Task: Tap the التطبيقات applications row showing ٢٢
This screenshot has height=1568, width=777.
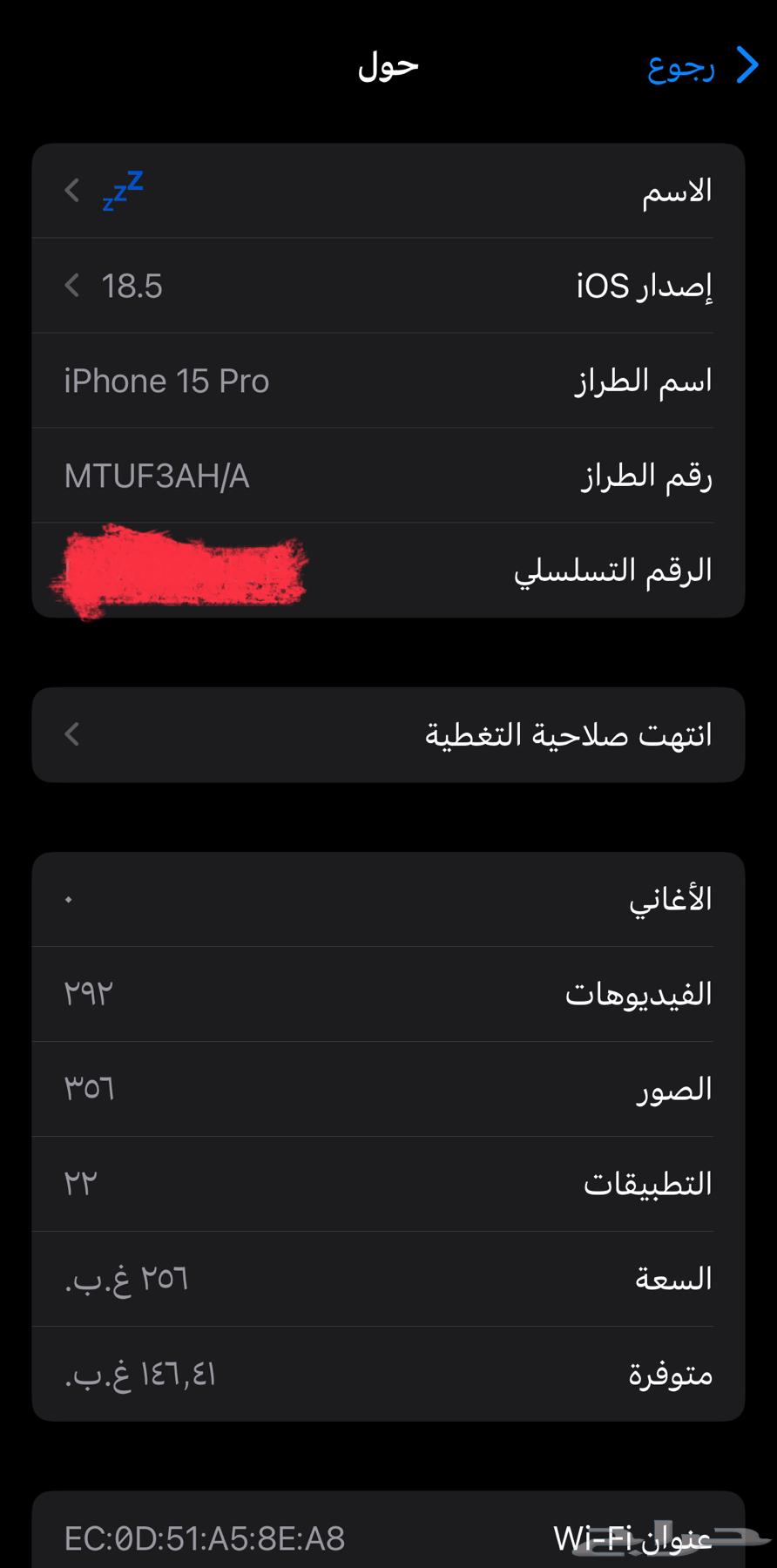Action: click(x=388, y=1183)
